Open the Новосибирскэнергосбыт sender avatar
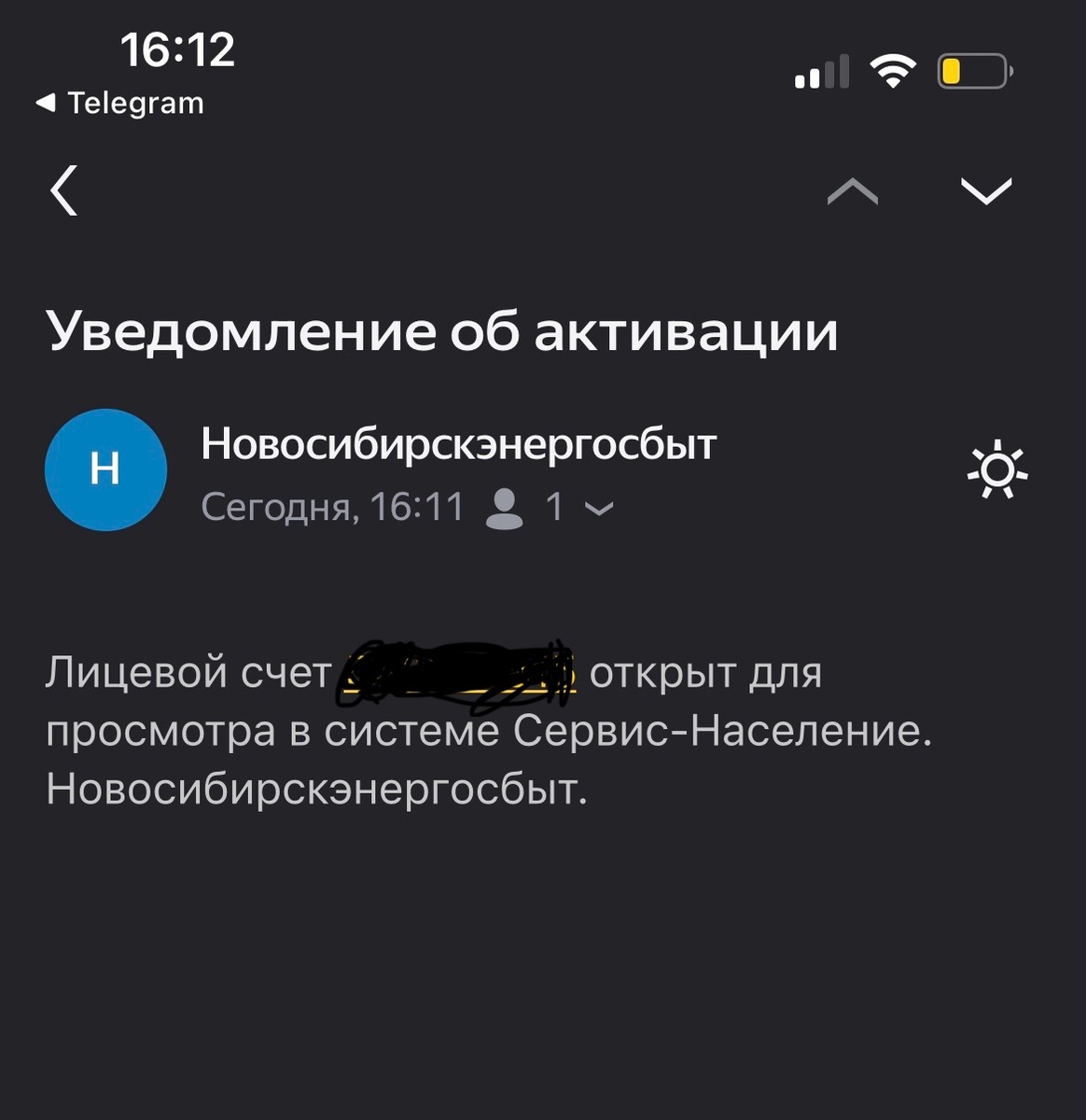This screenshot has height=1120, width=1086. (x=105, y=469)
